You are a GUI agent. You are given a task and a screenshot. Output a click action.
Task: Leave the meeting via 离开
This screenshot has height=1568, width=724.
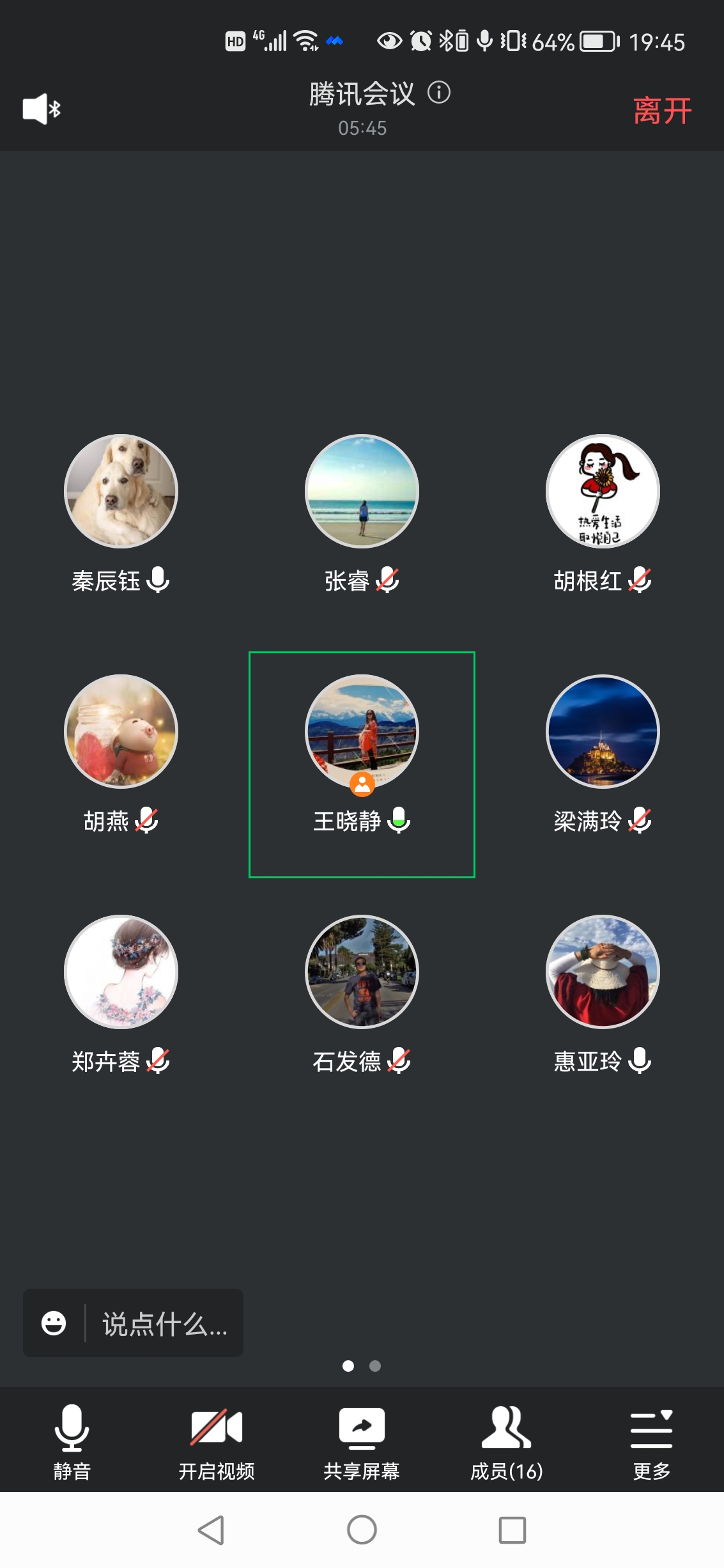click(662, 111)
